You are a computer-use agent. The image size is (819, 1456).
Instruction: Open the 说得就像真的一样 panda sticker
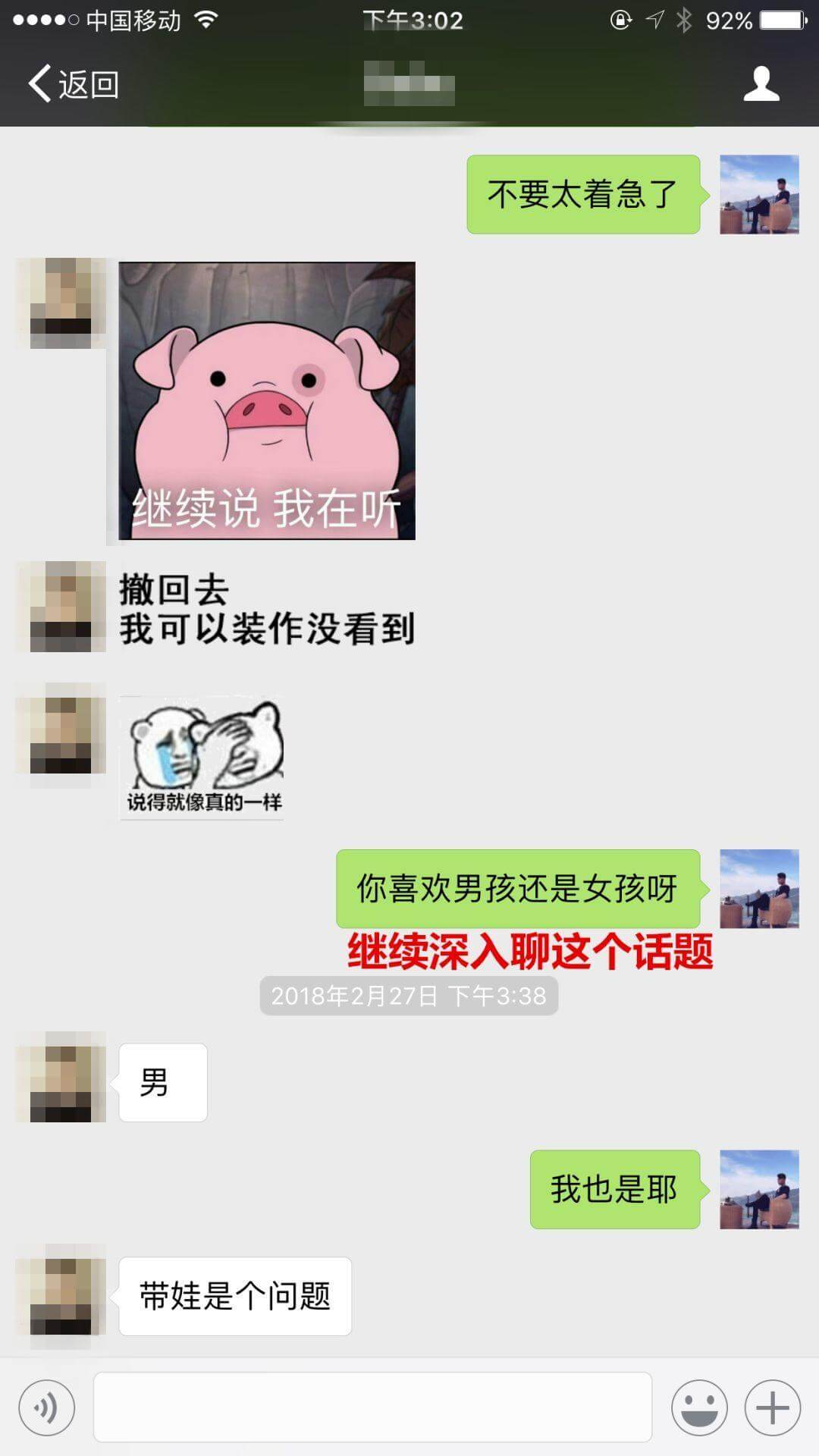(x=202, y=757)
